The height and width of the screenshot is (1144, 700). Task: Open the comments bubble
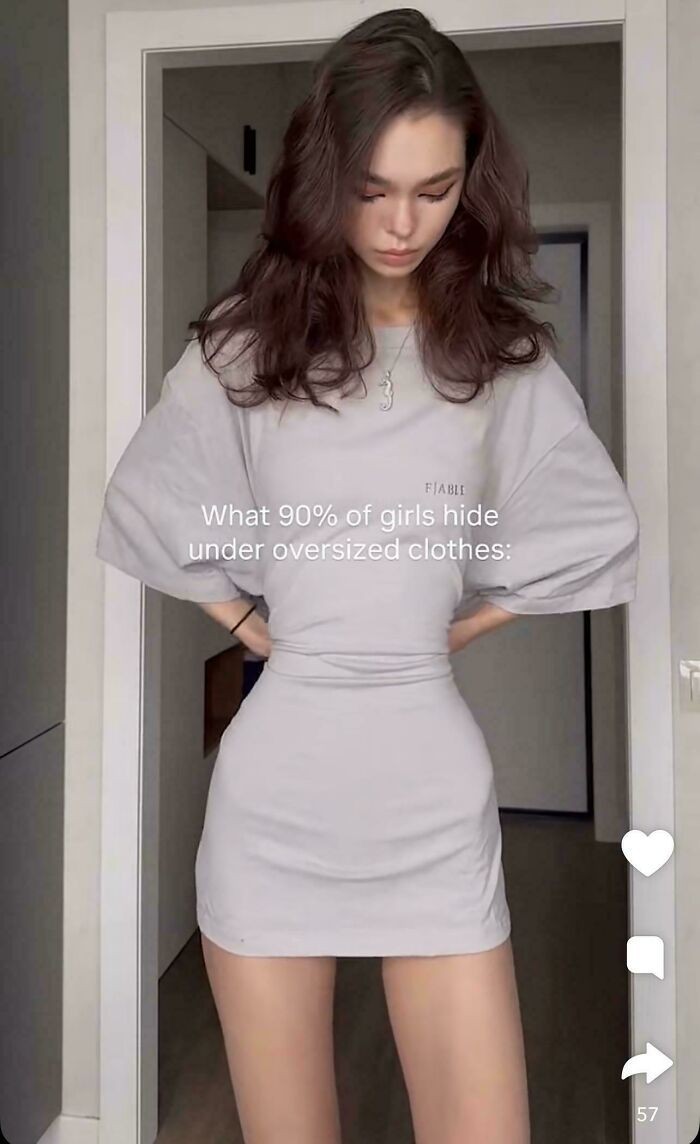[x=646, y=956]
